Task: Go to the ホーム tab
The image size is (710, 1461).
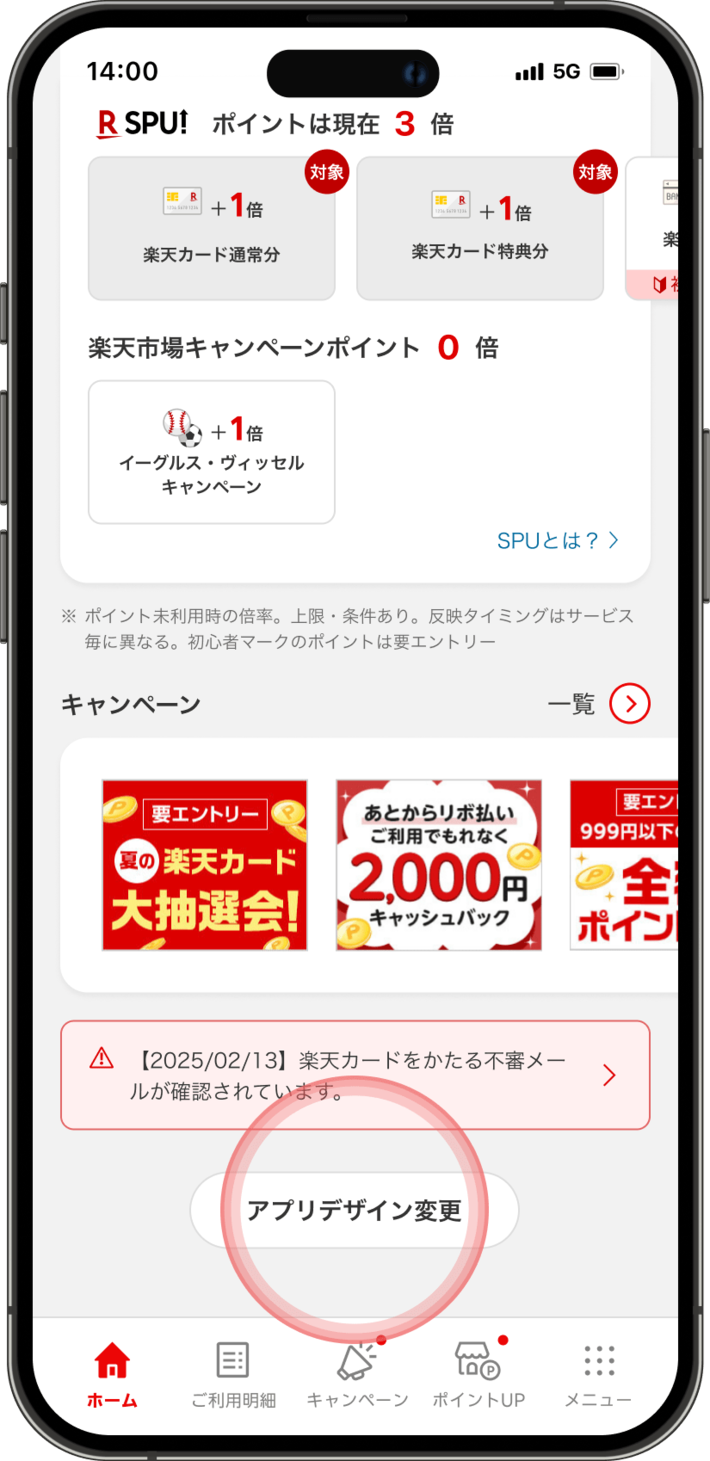Action: (x=112, y=1375)
